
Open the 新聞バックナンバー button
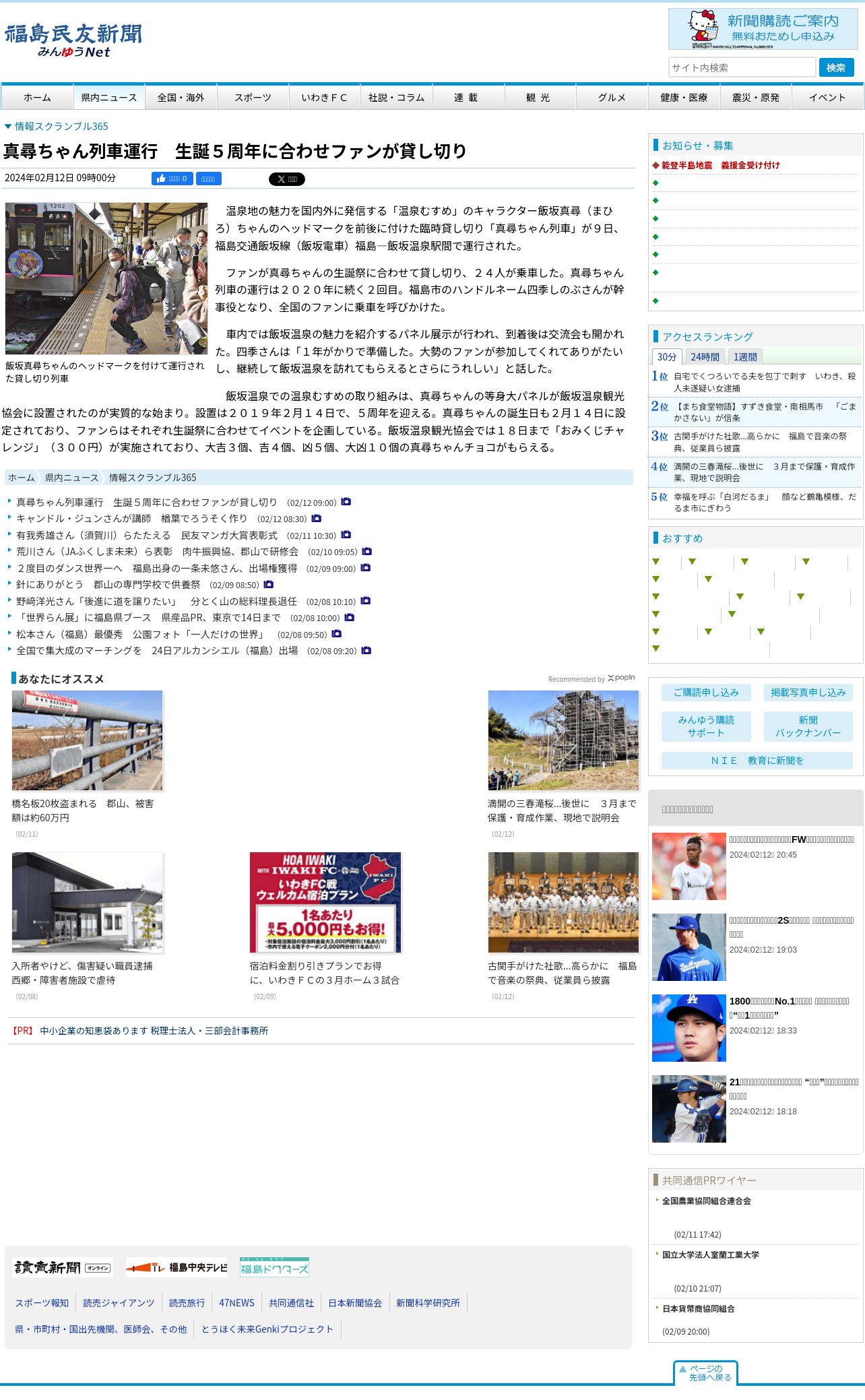808,726
